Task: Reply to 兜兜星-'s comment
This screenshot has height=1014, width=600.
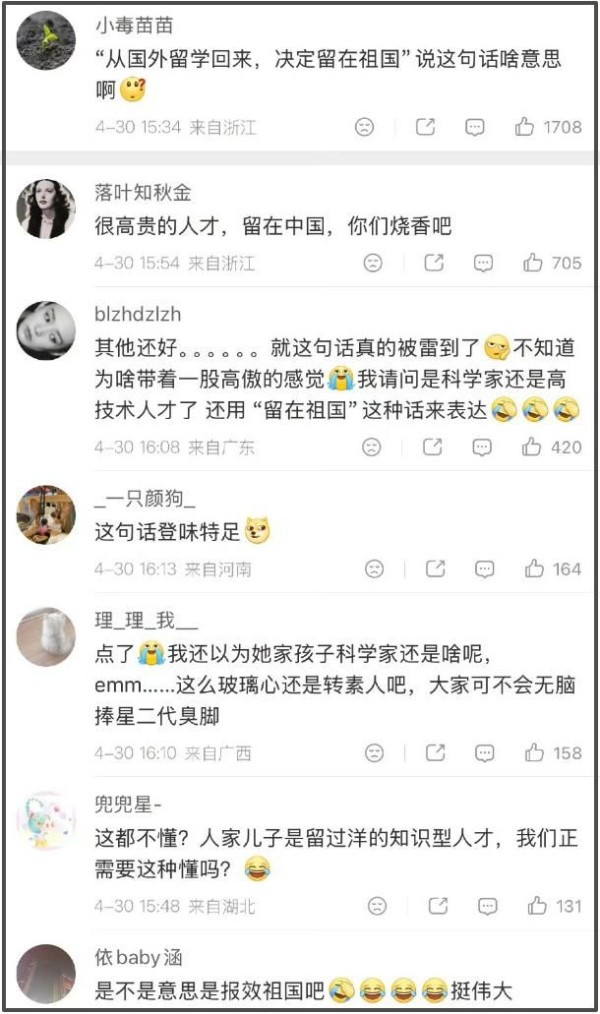Action: pos(487,906)
